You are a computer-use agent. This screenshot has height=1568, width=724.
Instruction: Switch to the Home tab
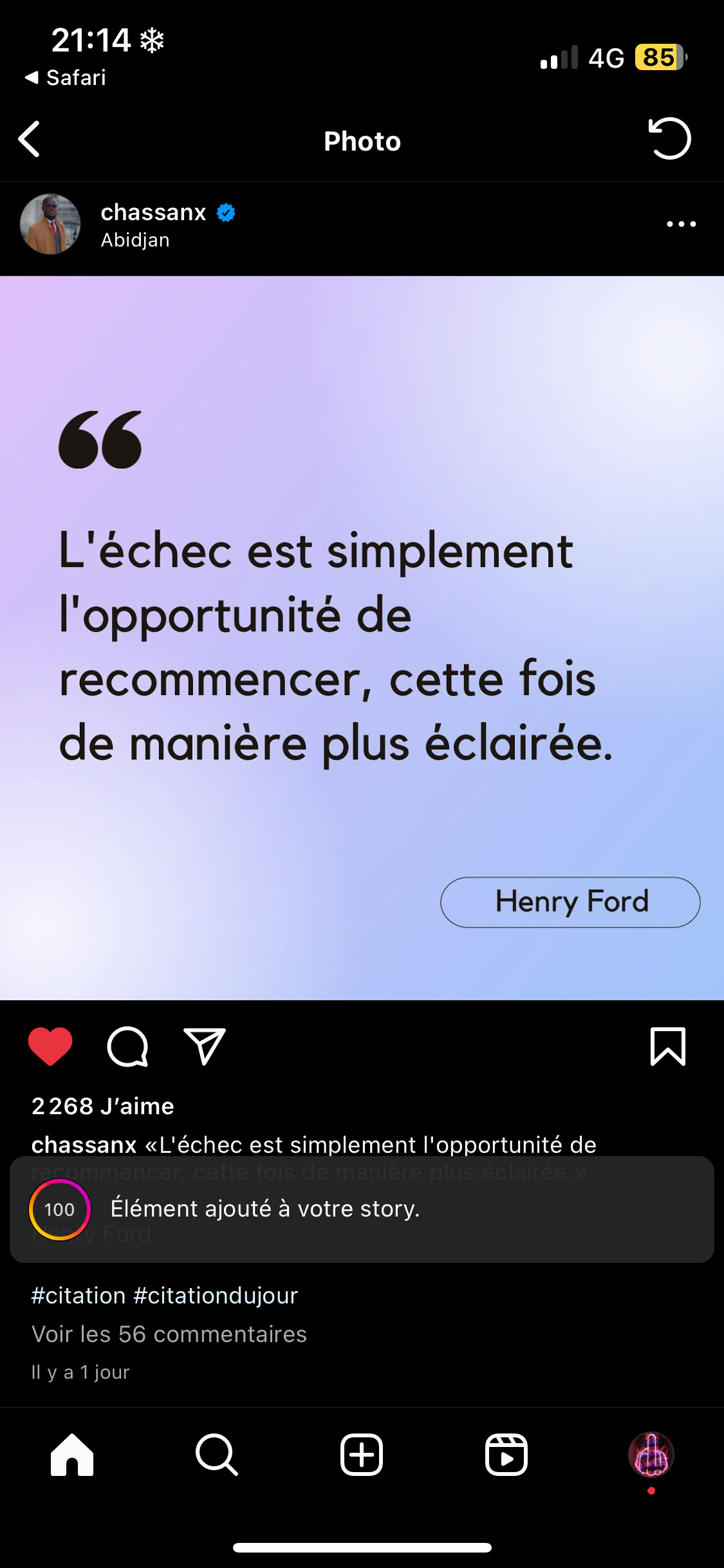click(x=72, y=1455)
